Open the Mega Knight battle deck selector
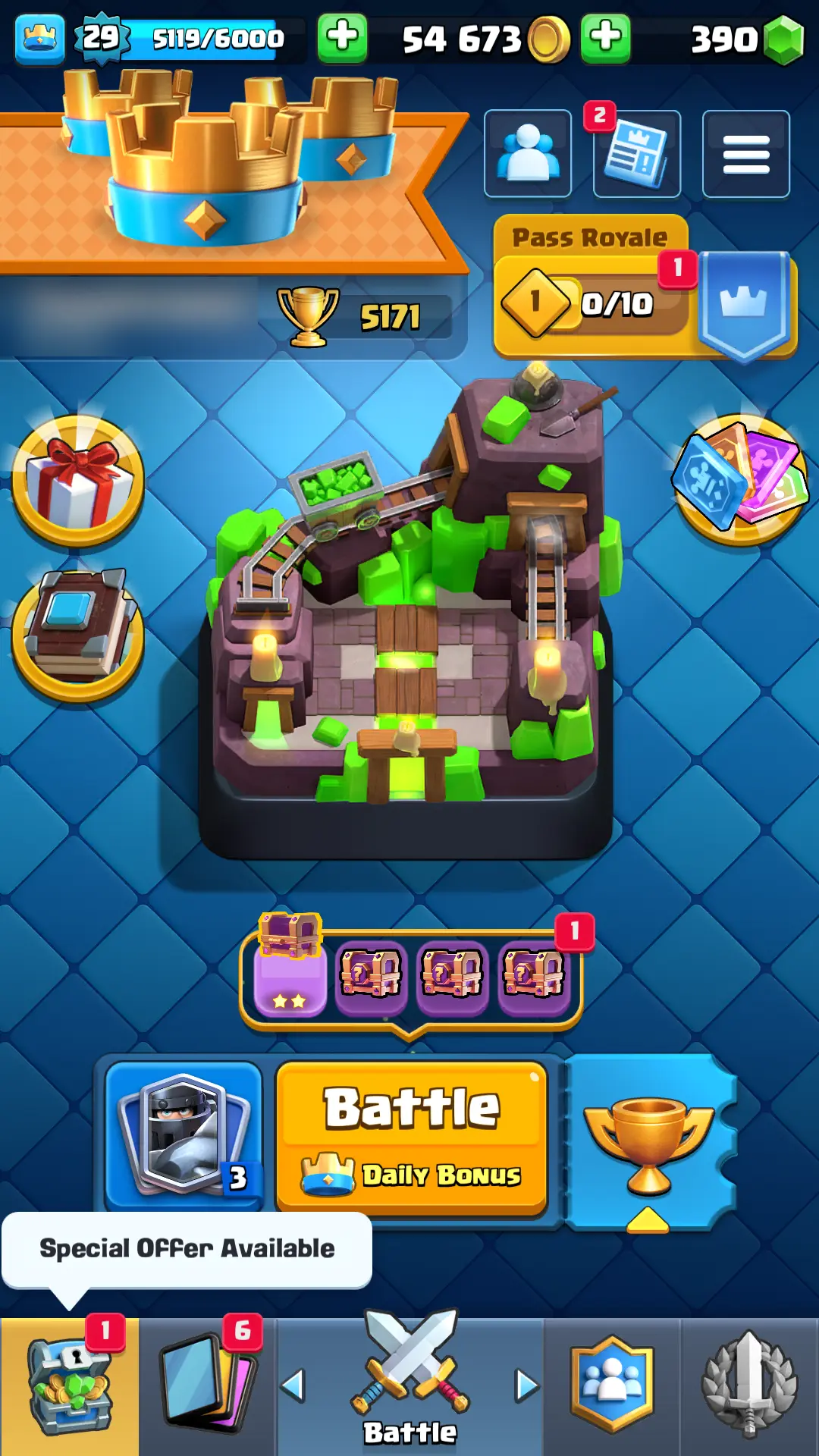 click(184, 1134)
